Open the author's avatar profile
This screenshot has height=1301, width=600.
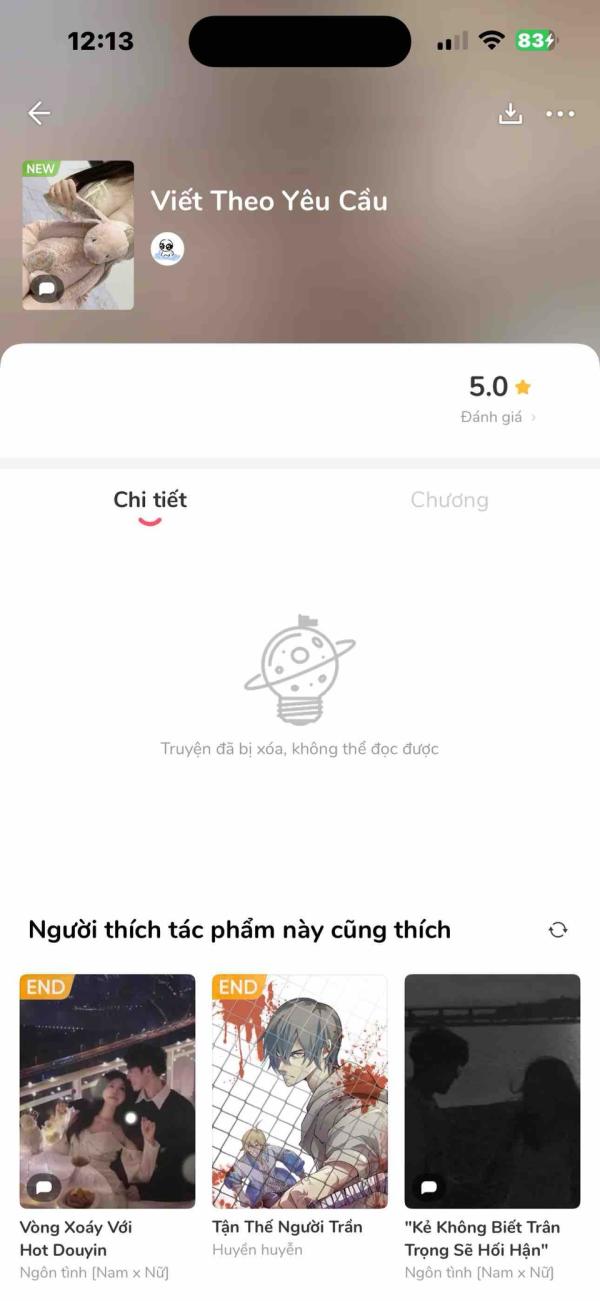pos(167,249)
